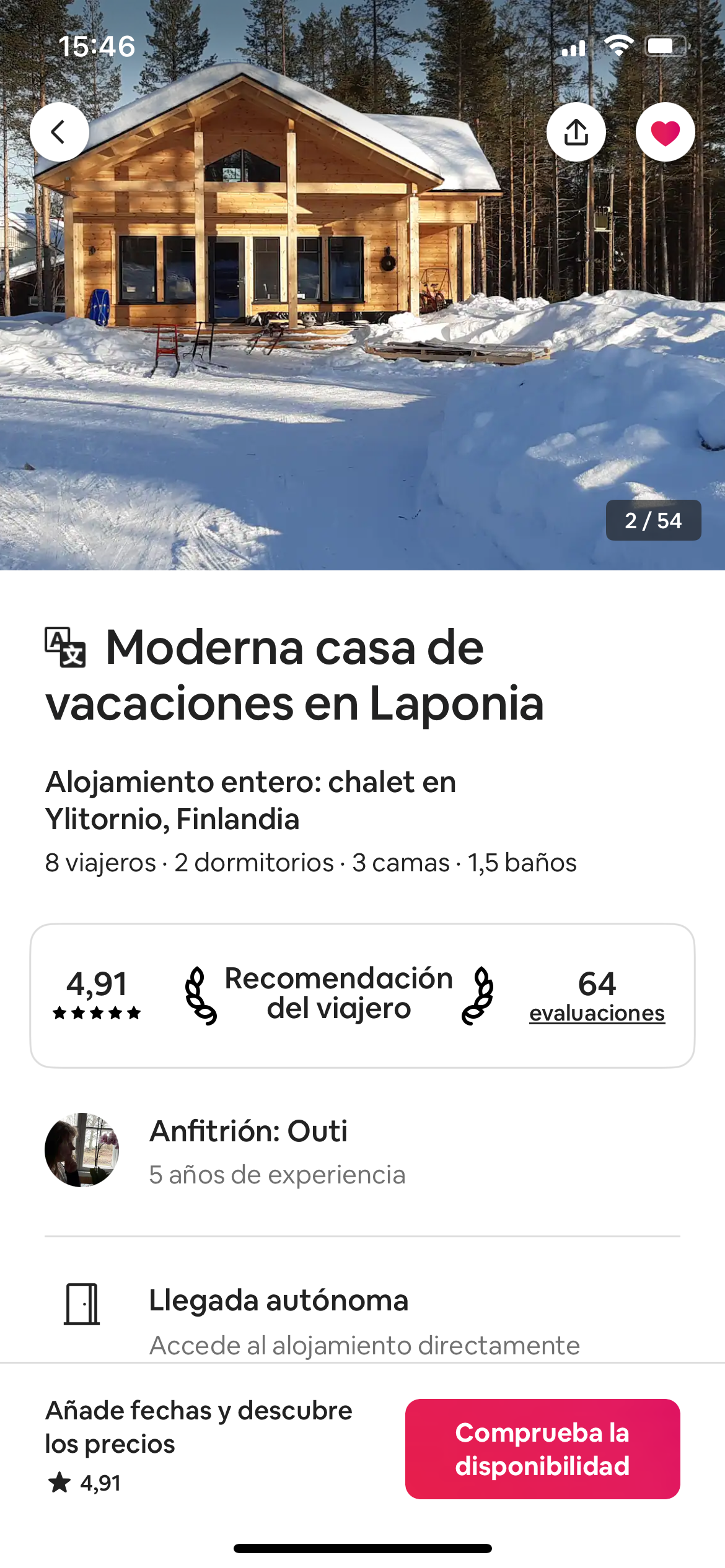View host Outi's profile
This screenshot has height=1568, width=725.
pyautogui.click(x=82, y=1150)
